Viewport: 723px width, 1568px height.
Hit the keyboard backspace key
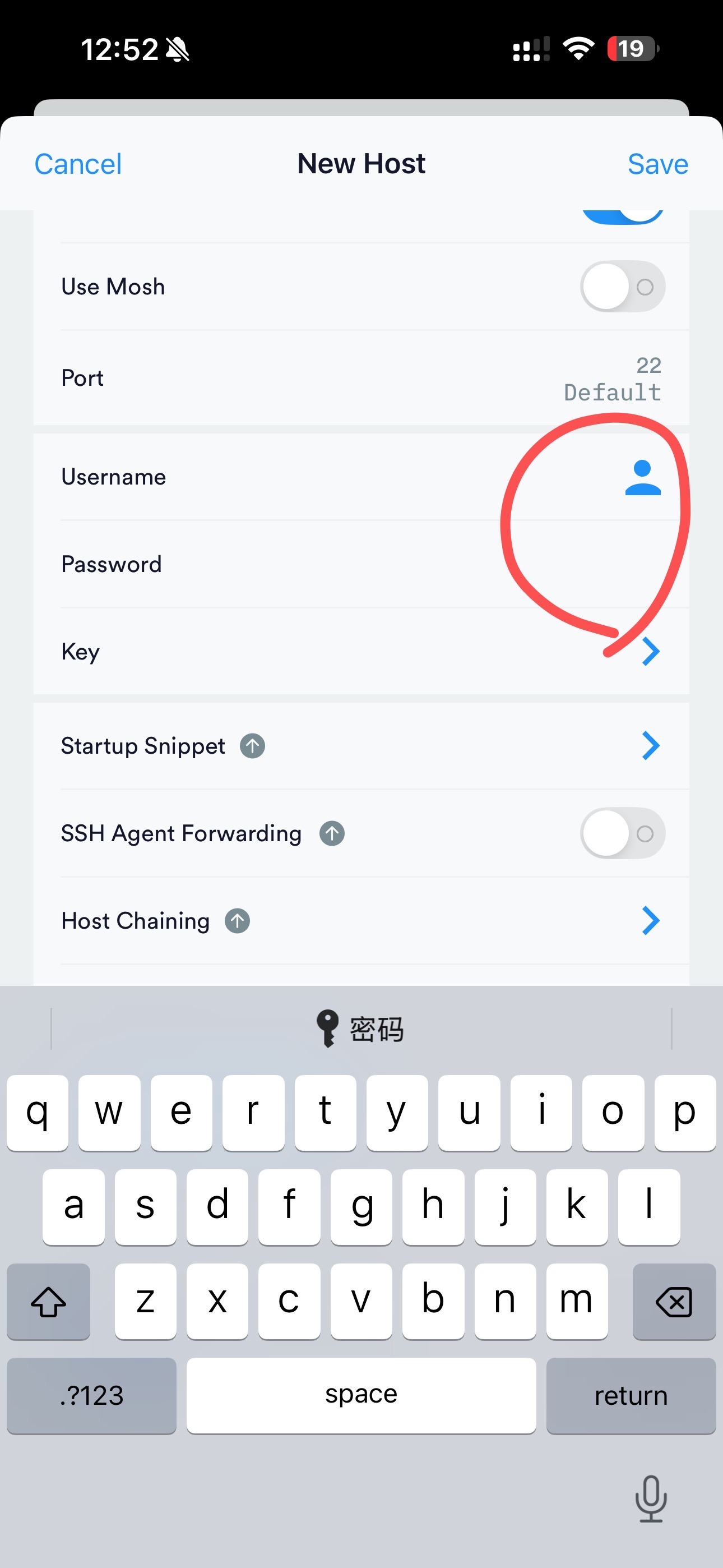click(674, 1302)
